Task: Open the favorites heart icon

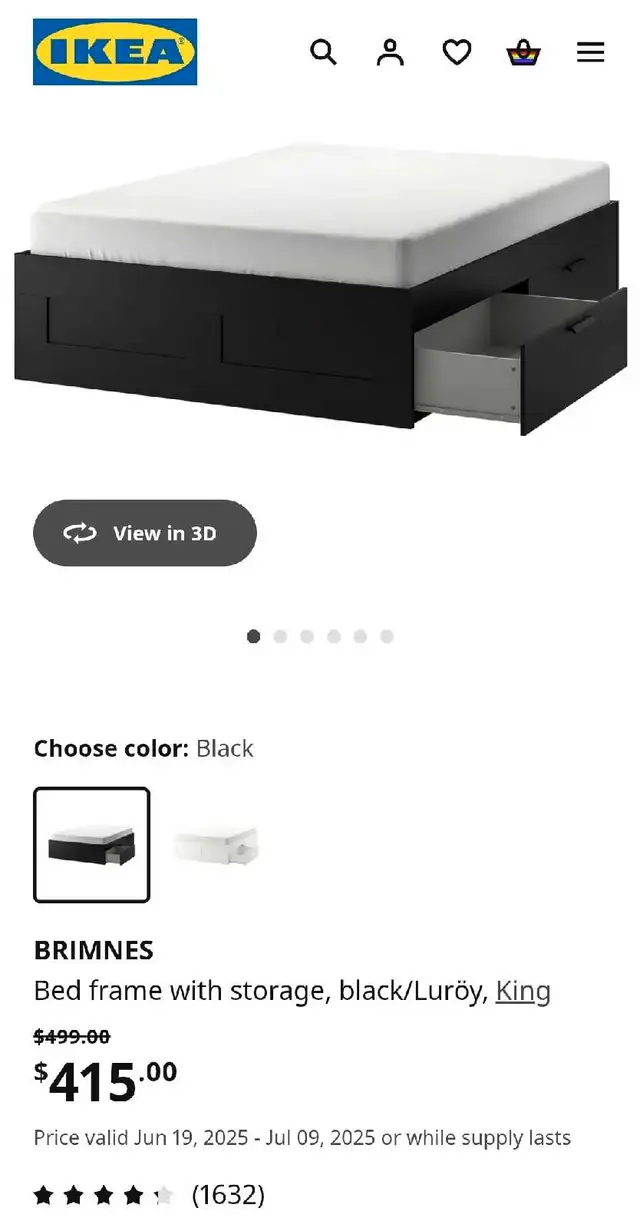Action: [457, 52]
